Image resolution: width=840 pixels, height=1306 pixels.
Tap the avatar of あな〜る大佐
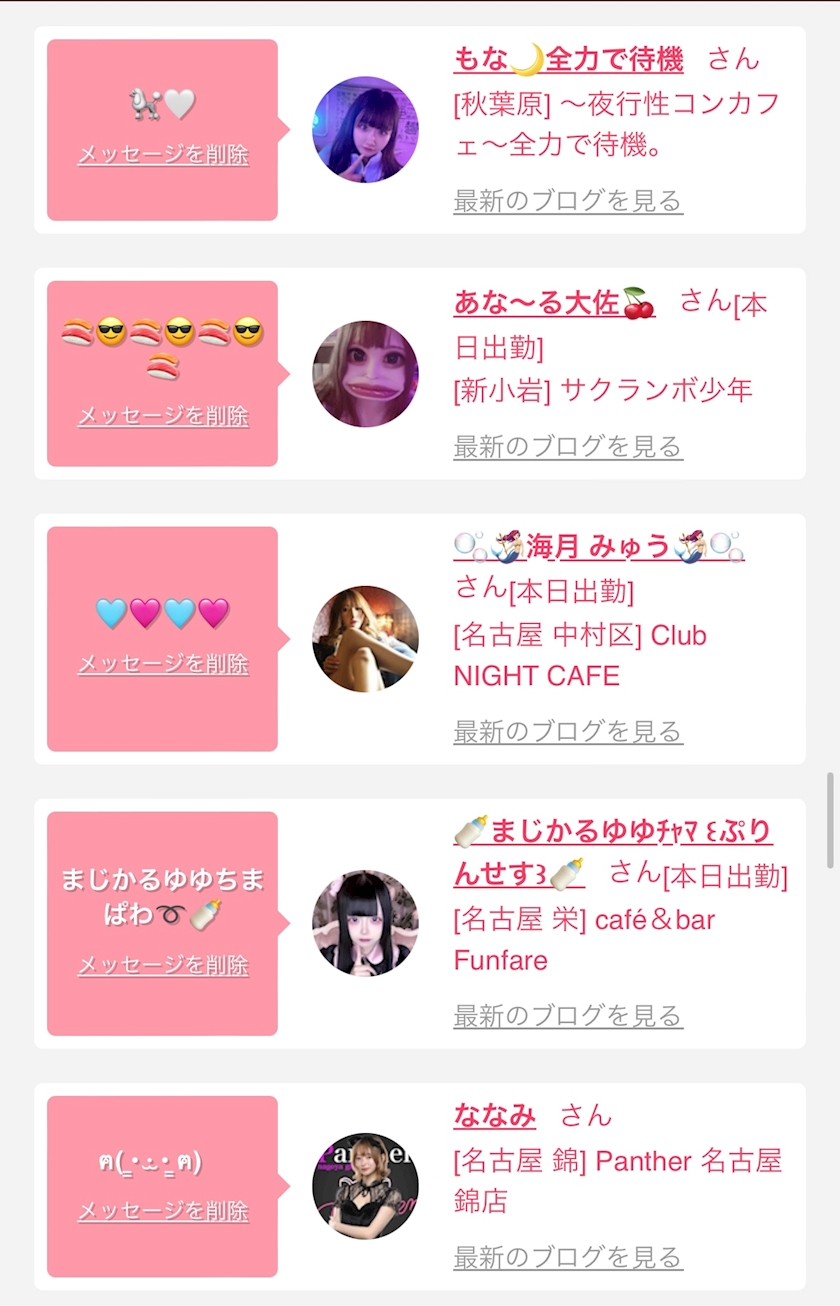tap(365, 374)
